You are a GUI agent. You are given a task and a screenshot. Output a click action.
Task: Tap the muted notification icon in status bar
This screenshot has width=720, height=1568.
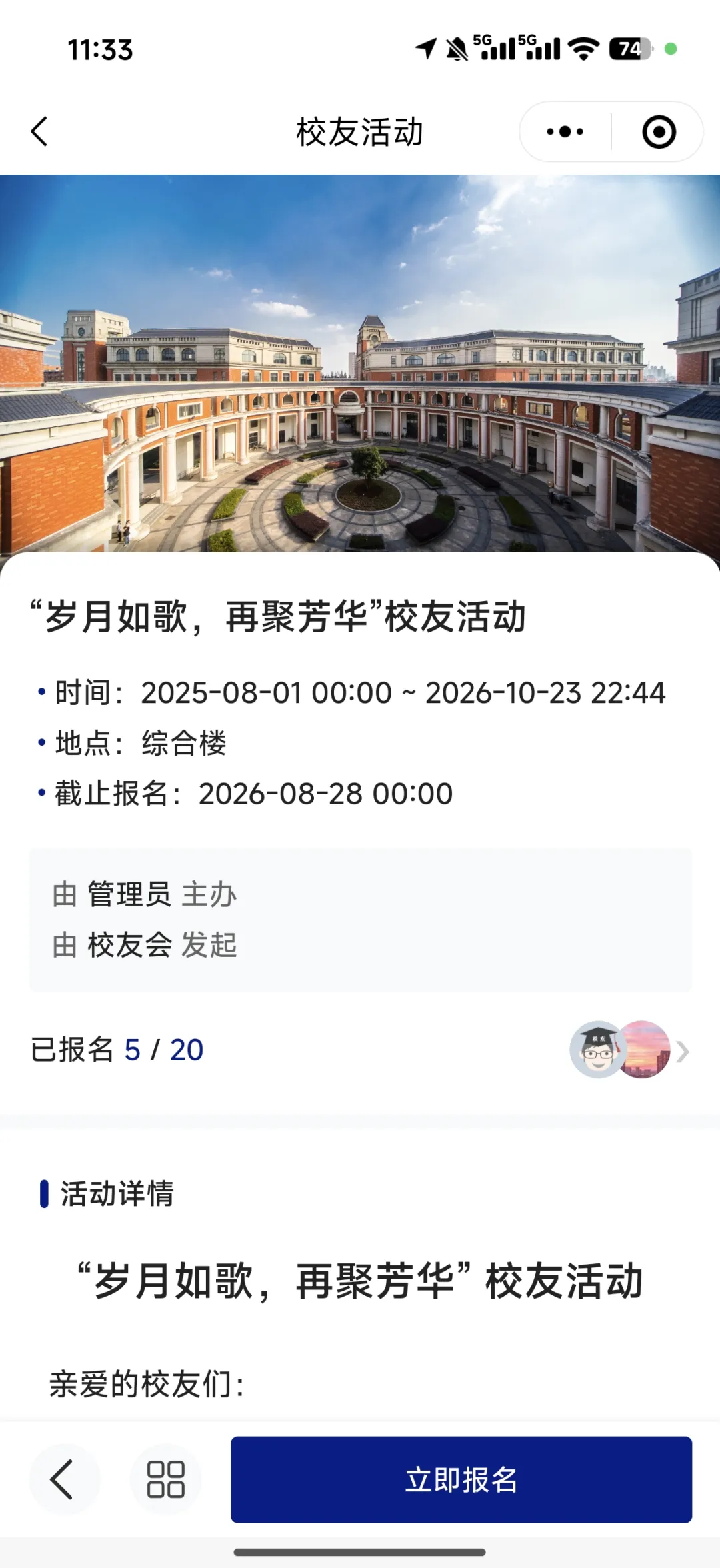tap(456, 47)
